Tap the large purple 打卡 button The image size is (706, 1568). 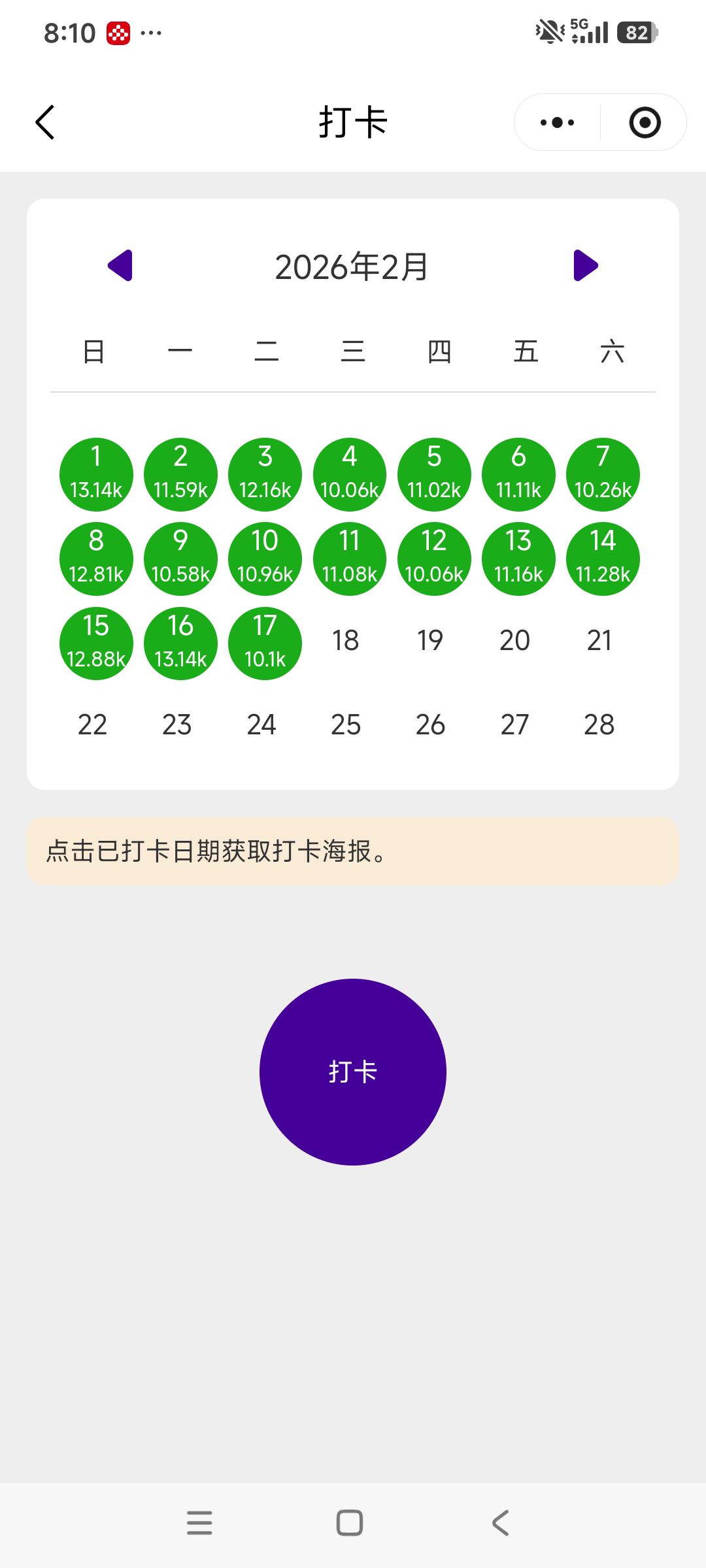pos(353,1071)
